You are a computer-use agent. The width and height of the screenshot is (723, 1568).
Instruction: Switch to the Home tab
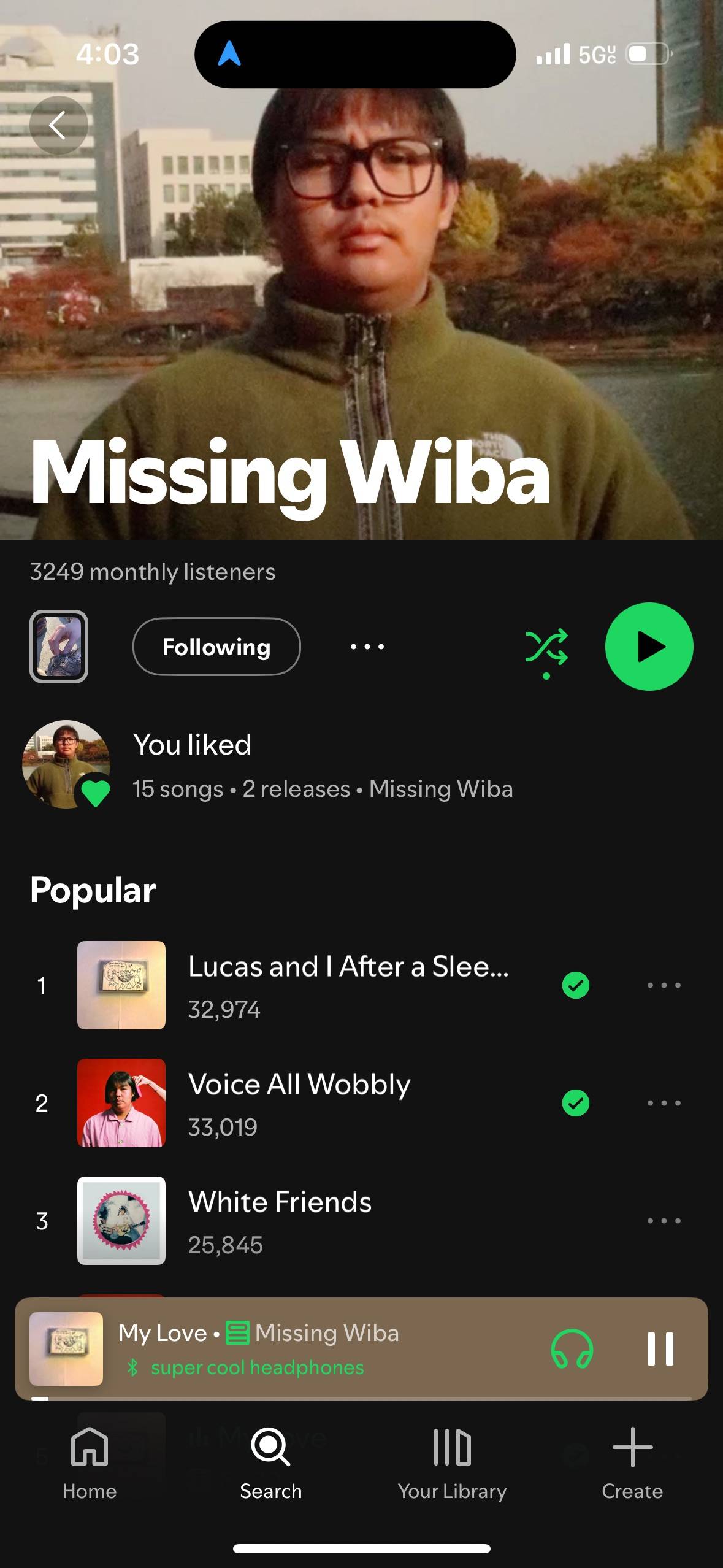click(90, 1463)
